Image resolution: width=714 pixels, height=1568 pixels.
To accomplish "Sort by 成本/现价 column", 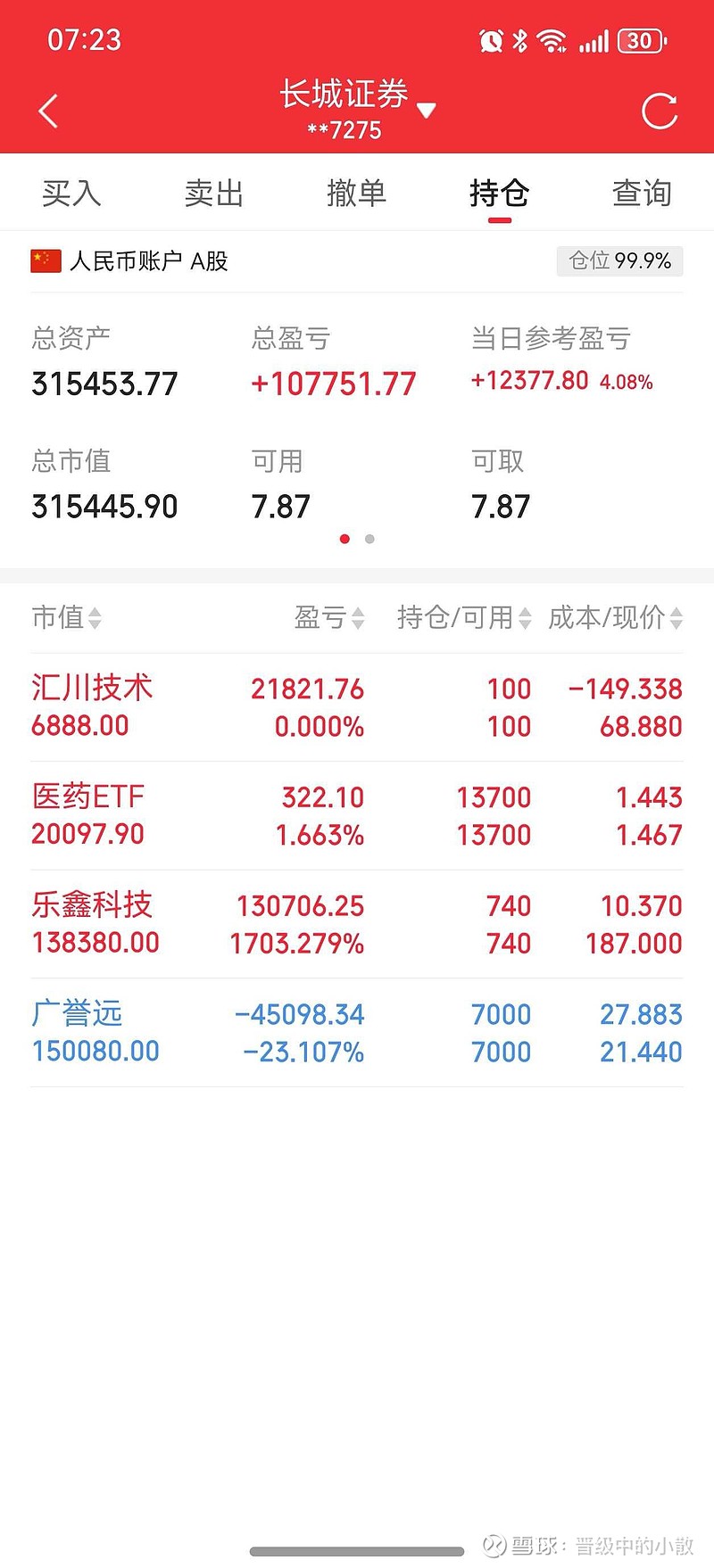I will [616, 617].
